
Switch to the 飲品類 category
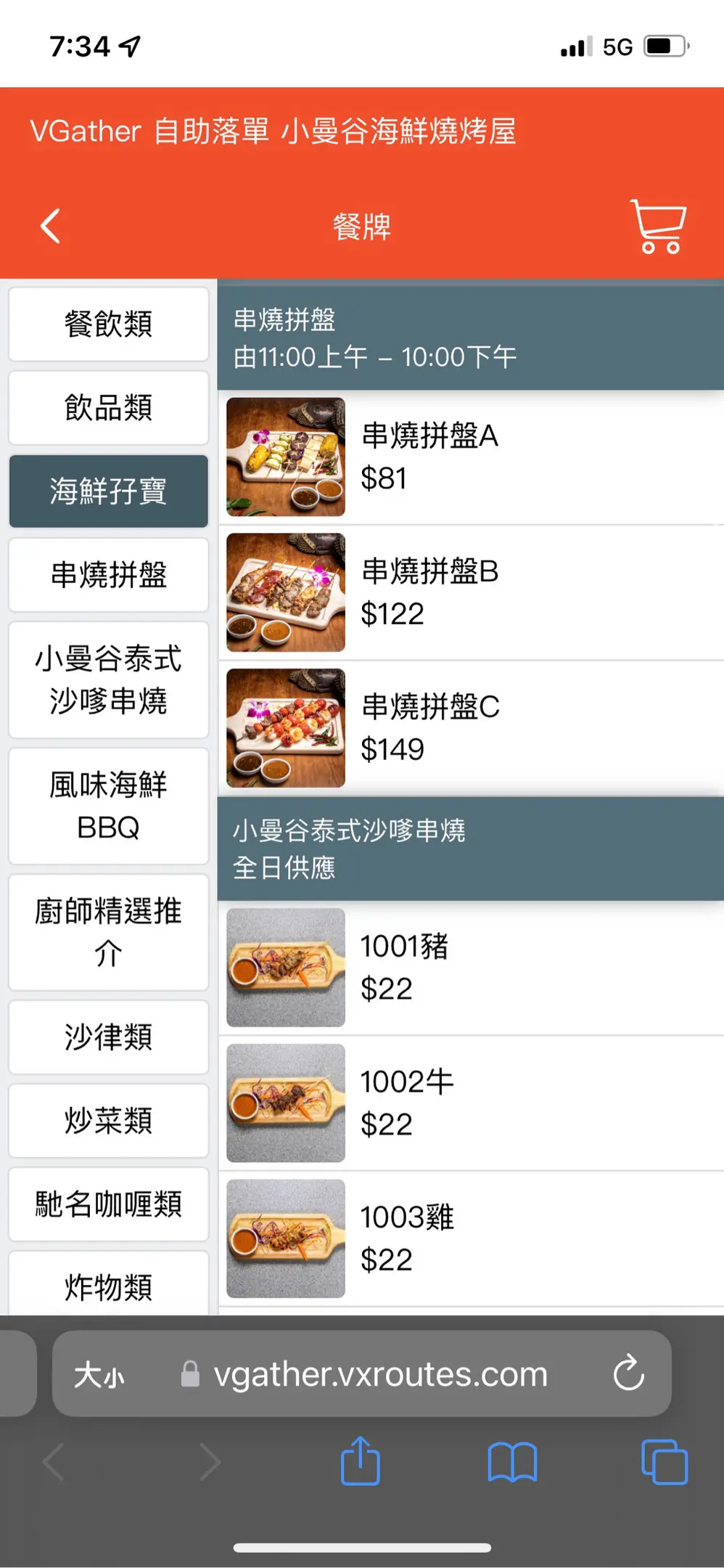[108, 407]
